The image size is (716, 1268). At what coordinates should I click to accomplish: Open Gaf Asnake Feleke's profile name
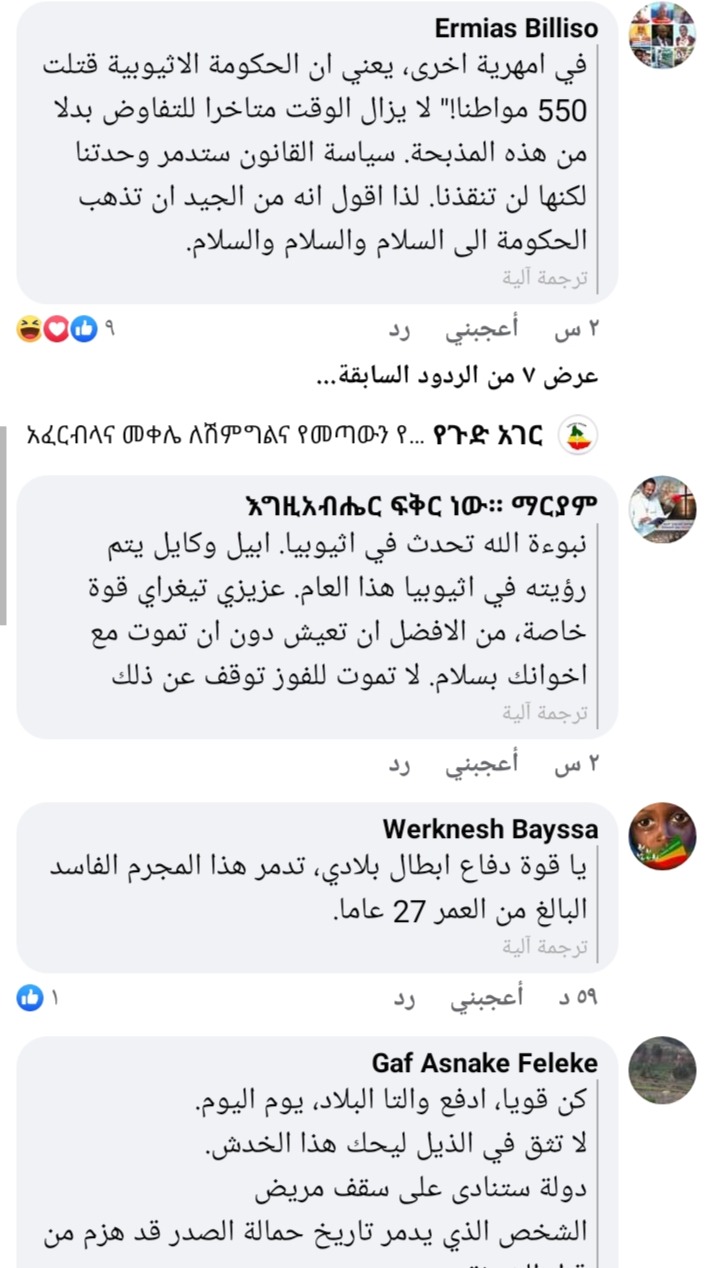pyautogui.click(x=485, y=1062)
